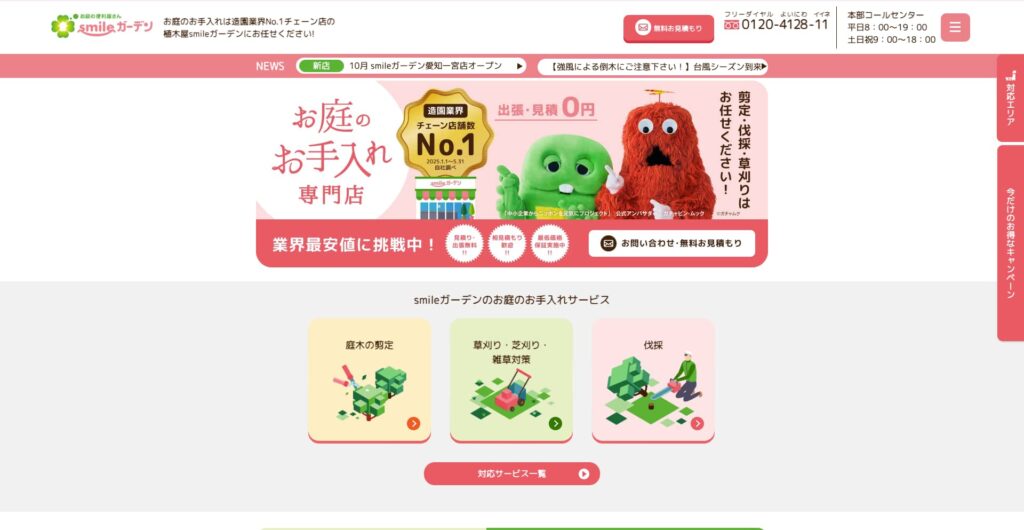Open the 庭木の剪定 service card
This screenshot has height=530, width=1024.
coord(369,380)
